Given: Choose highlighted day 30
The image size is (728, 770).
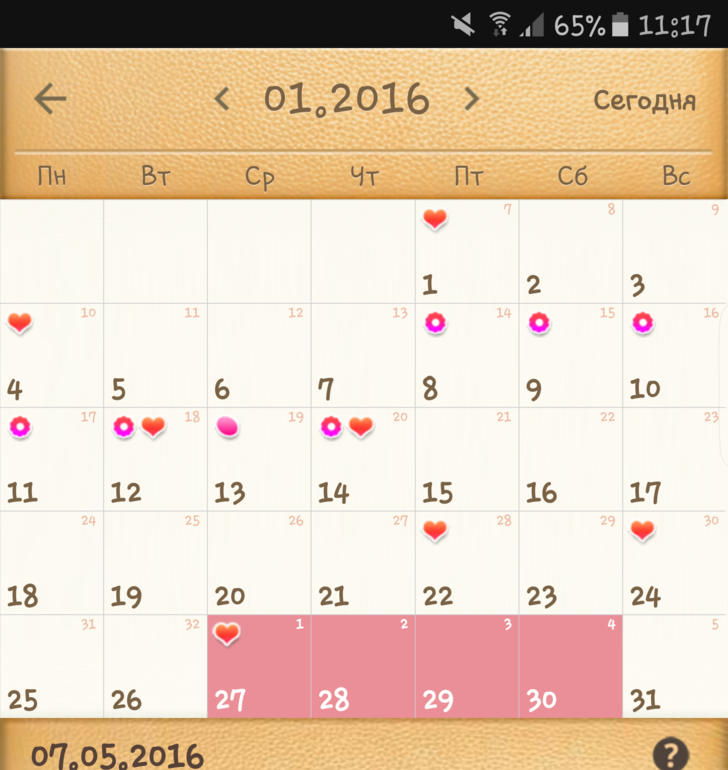Looking at the screenshot, I should coord(571,667).
